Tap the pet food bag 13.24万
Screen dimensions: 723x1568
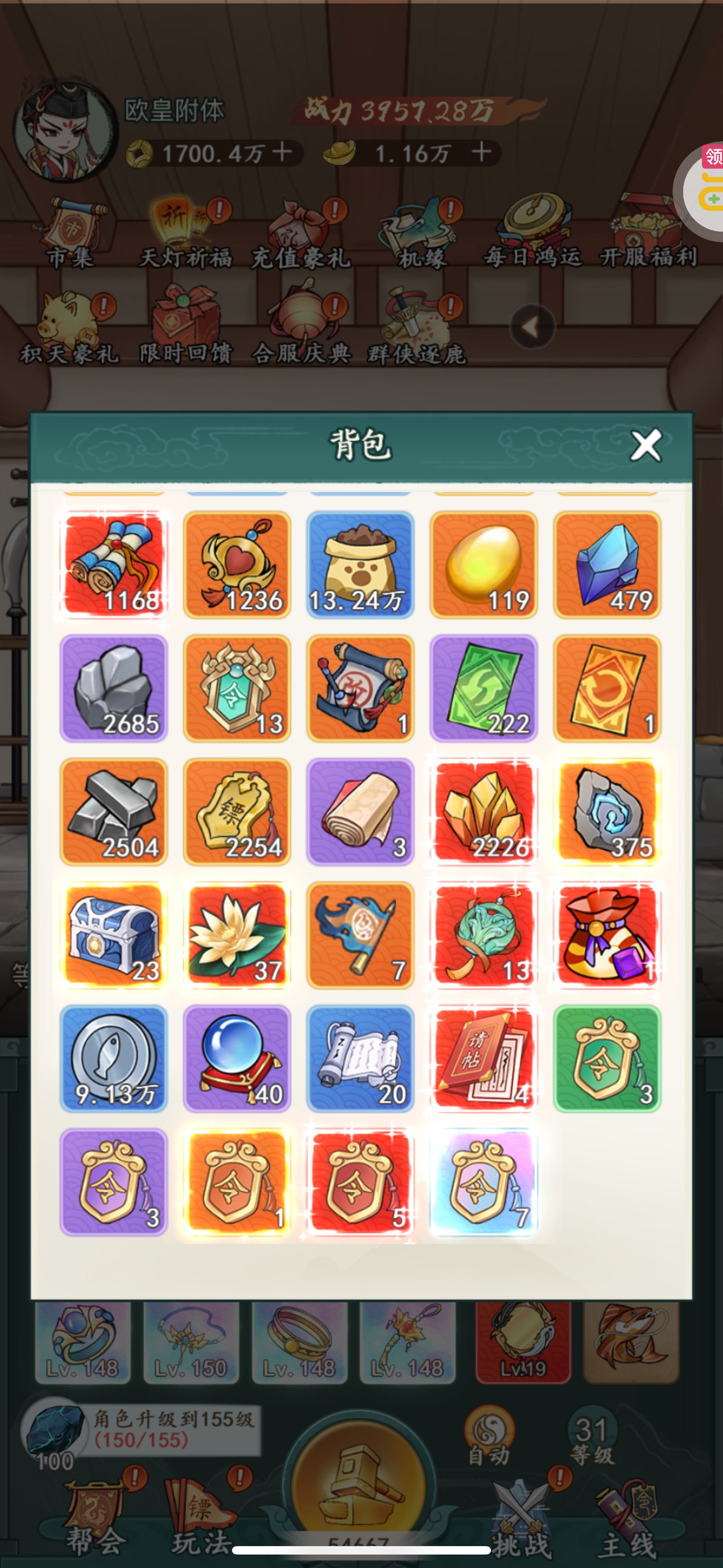coord(361,565)
